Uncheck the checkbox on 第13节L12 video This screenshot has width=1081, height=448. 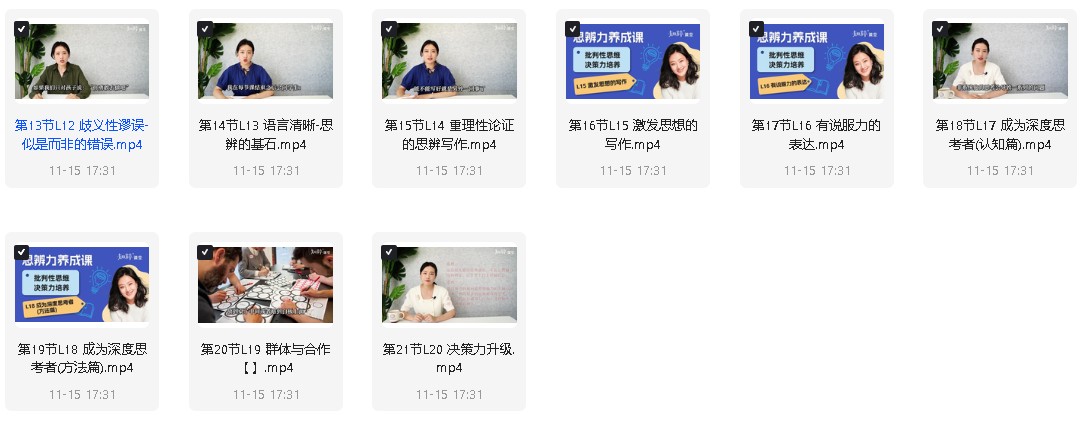(22, 29)
